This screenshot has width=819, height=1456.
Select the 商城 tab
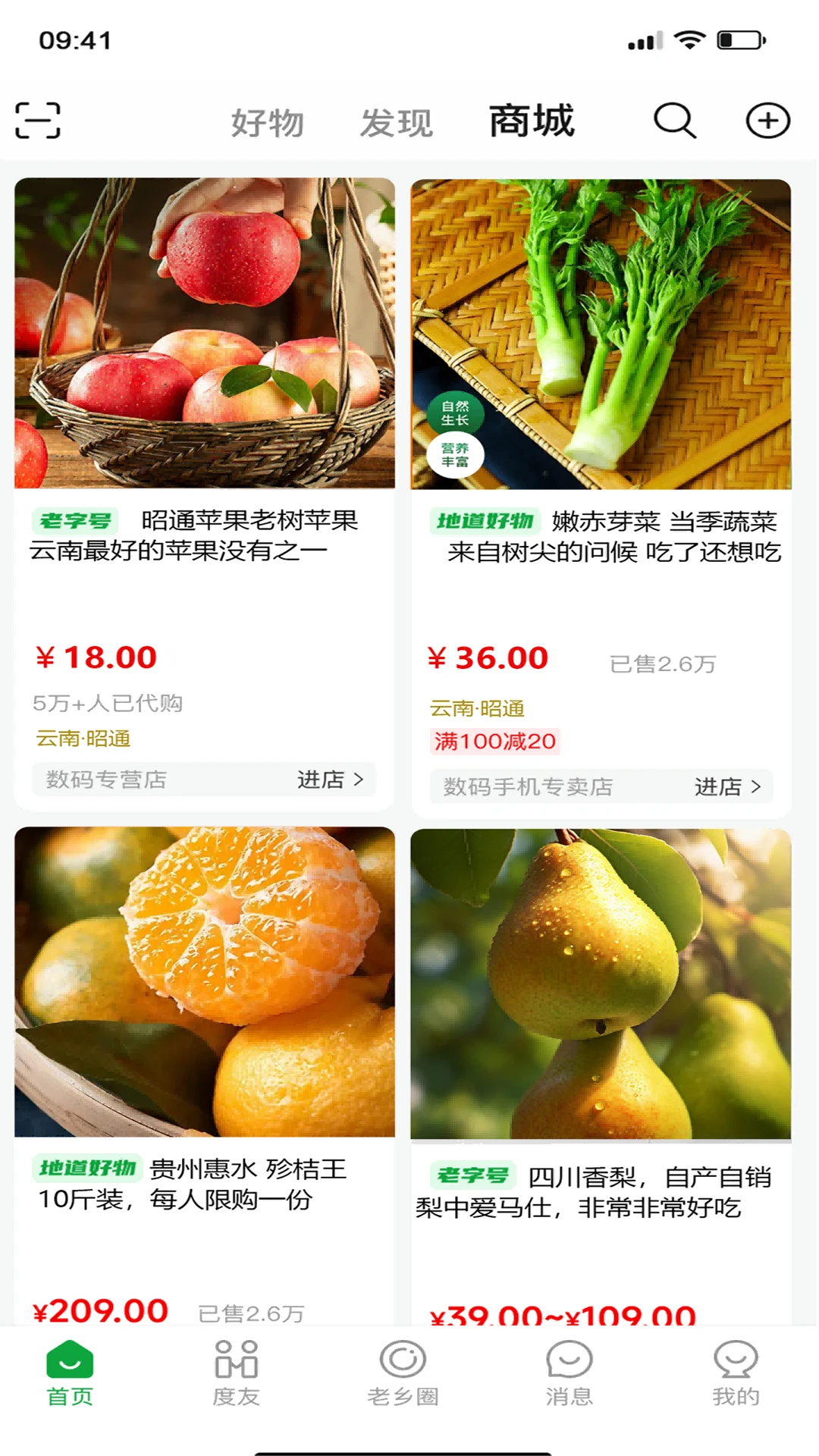(532, 120)
